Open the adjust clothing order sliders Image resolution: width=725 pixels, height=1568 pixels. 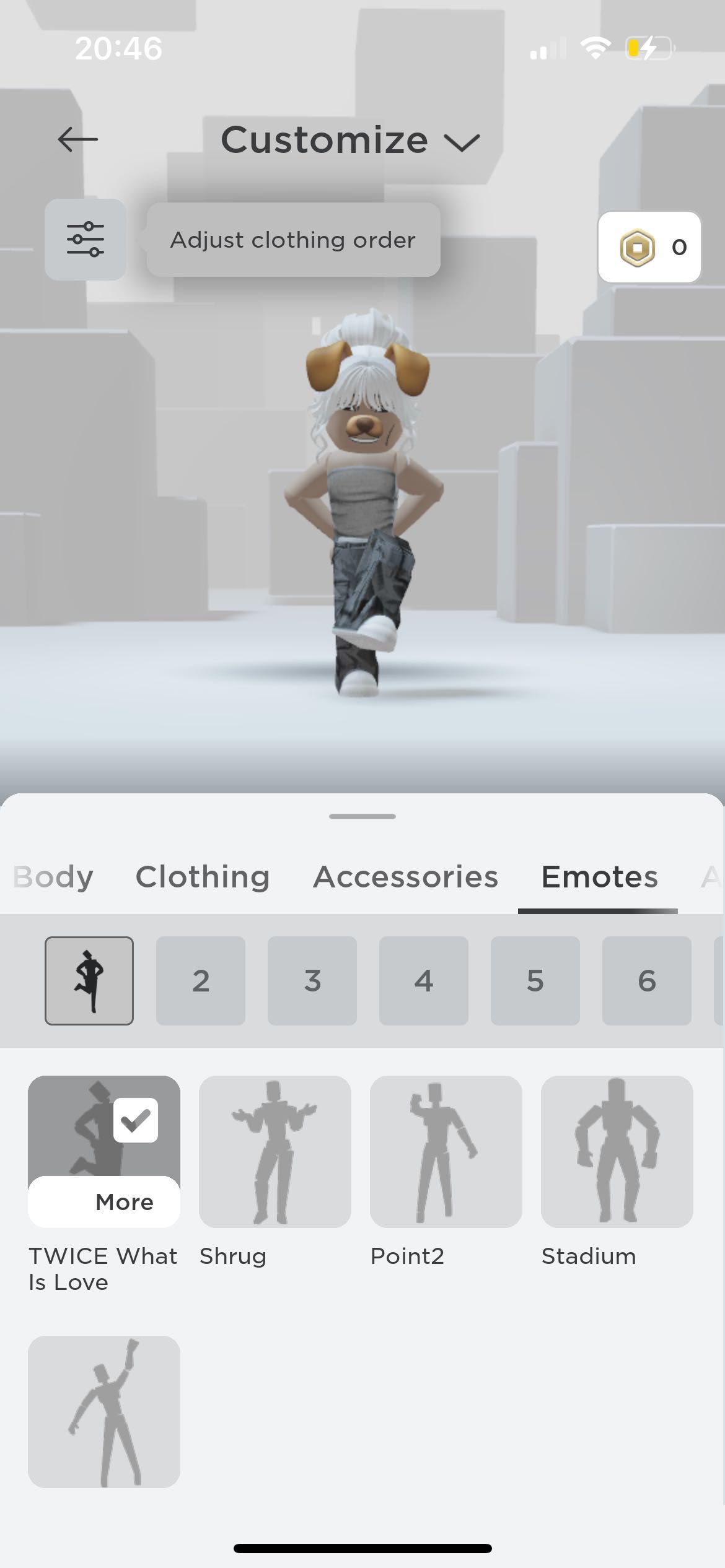point(86,240)
